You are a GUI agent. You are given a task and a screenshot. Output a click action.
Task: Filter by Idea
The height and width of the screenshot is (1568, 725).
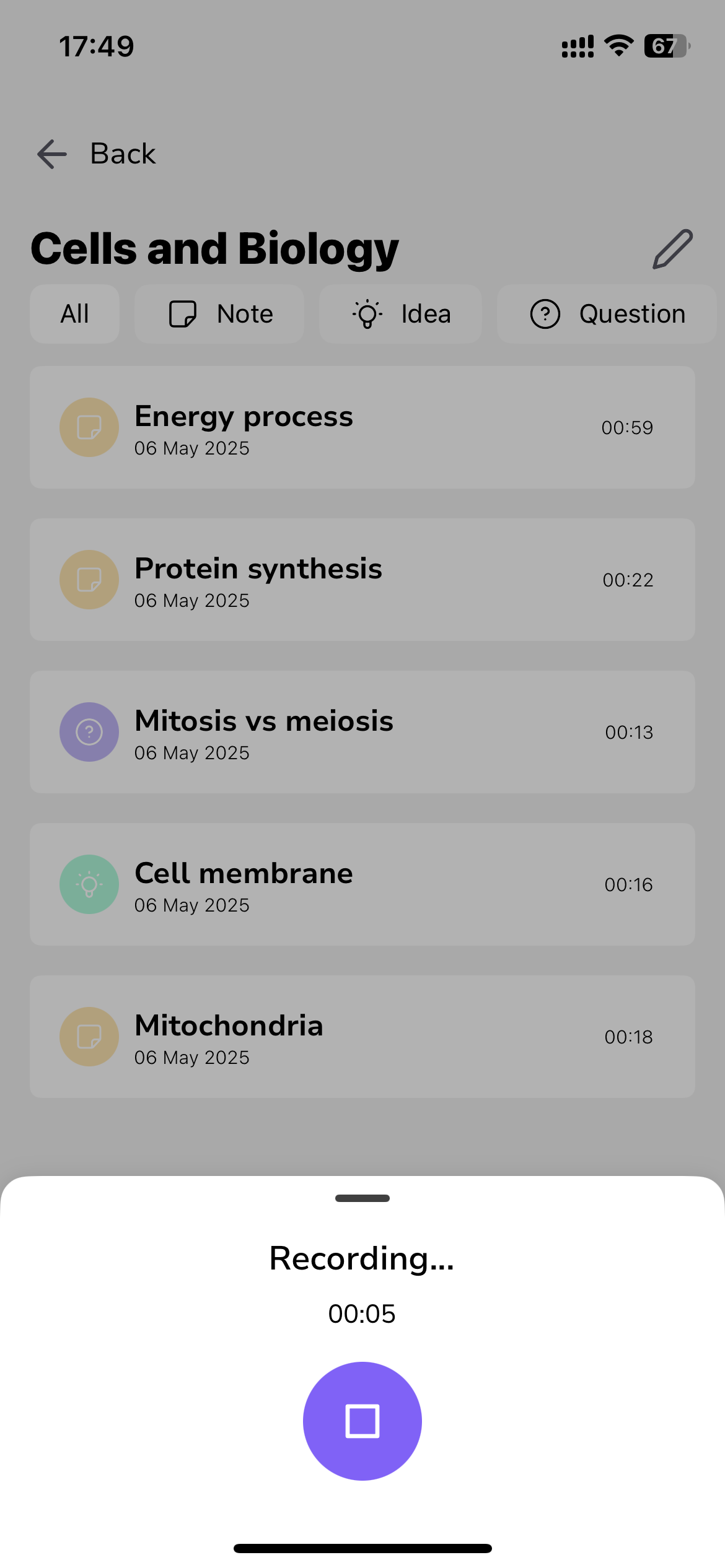[400, 314]
